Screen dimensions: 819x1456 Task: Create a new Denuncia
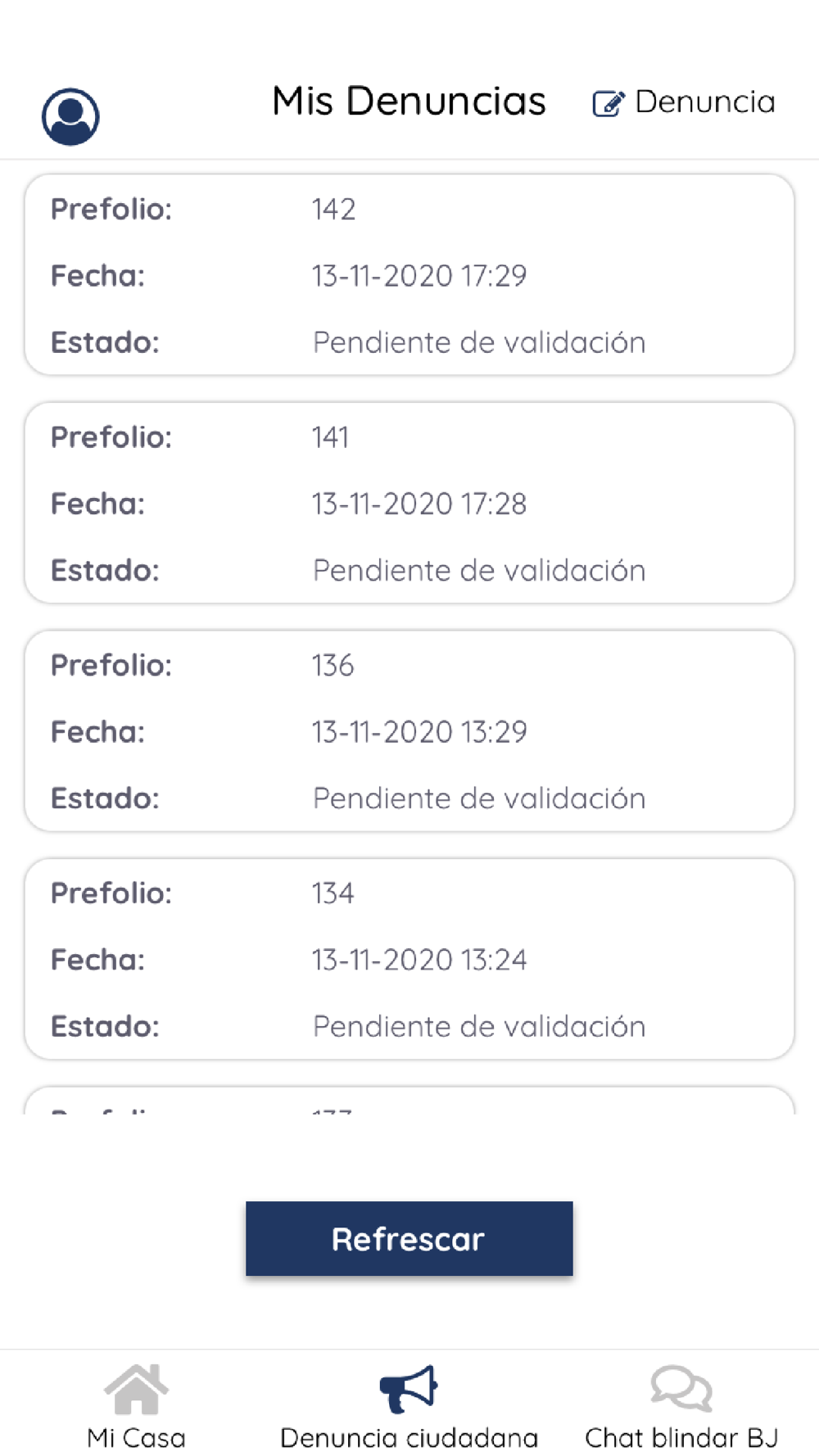[x=683, y=102]
